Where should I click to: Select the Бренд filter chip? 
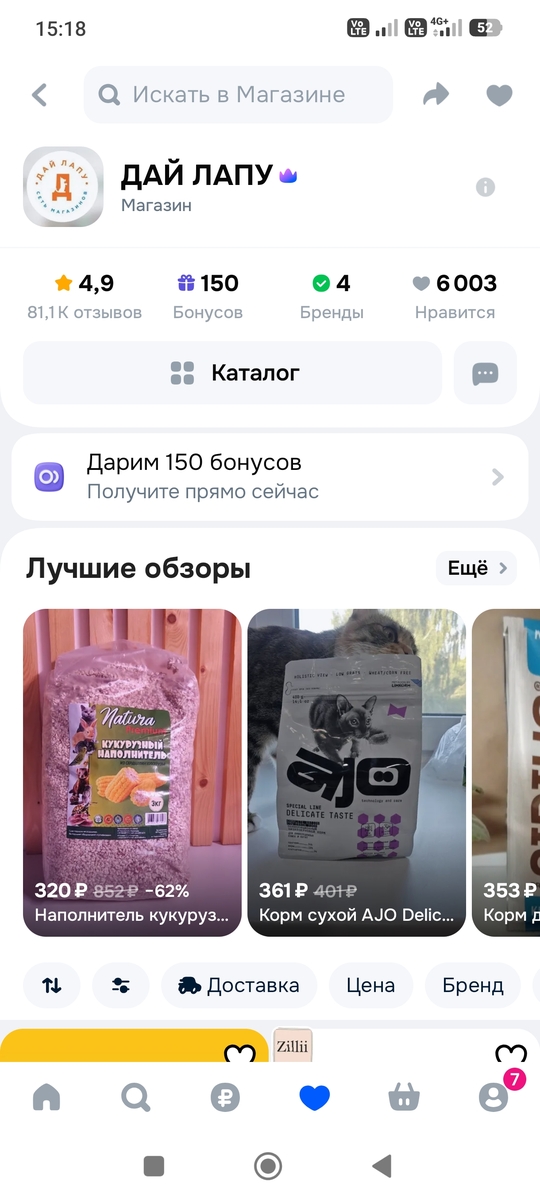473,985
